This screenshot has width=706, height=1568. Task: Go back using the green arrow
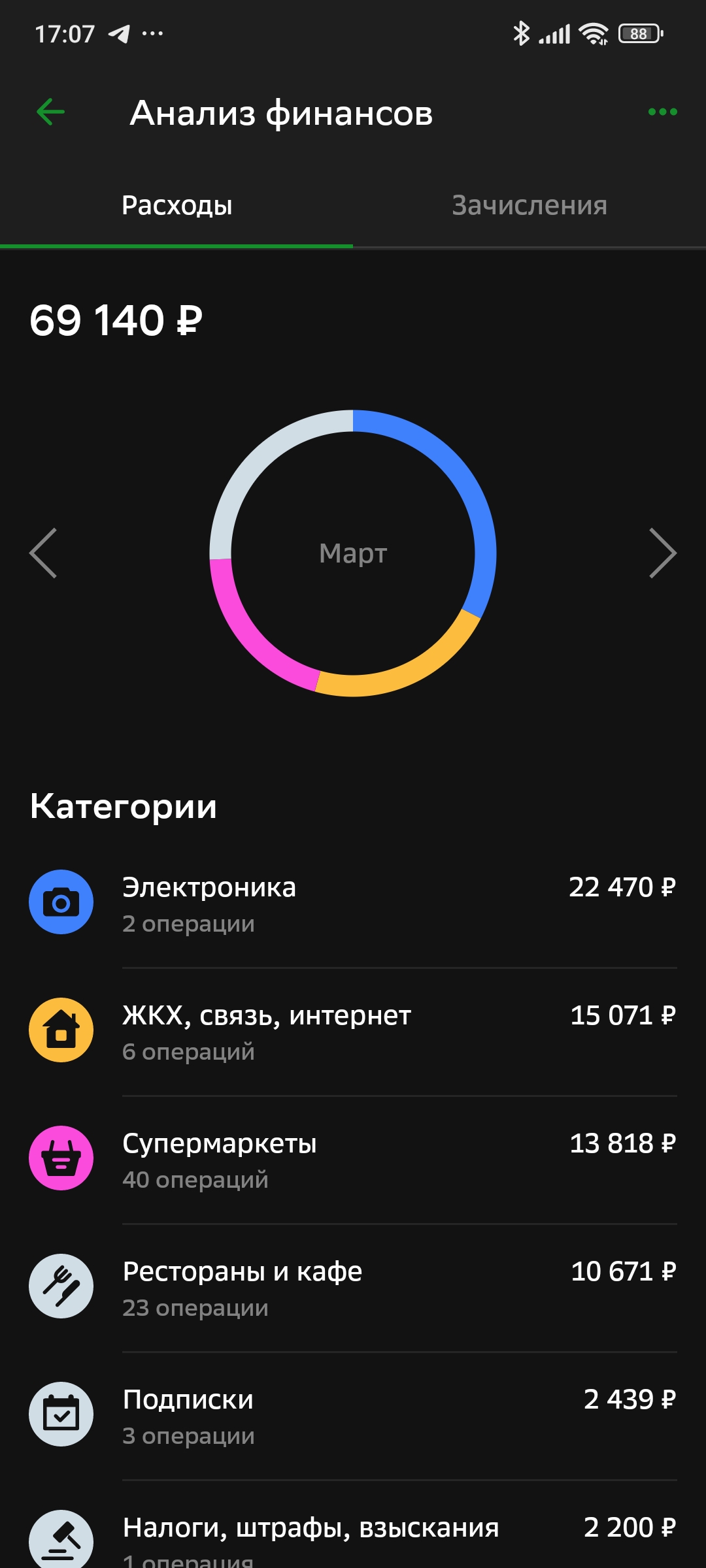51,112
